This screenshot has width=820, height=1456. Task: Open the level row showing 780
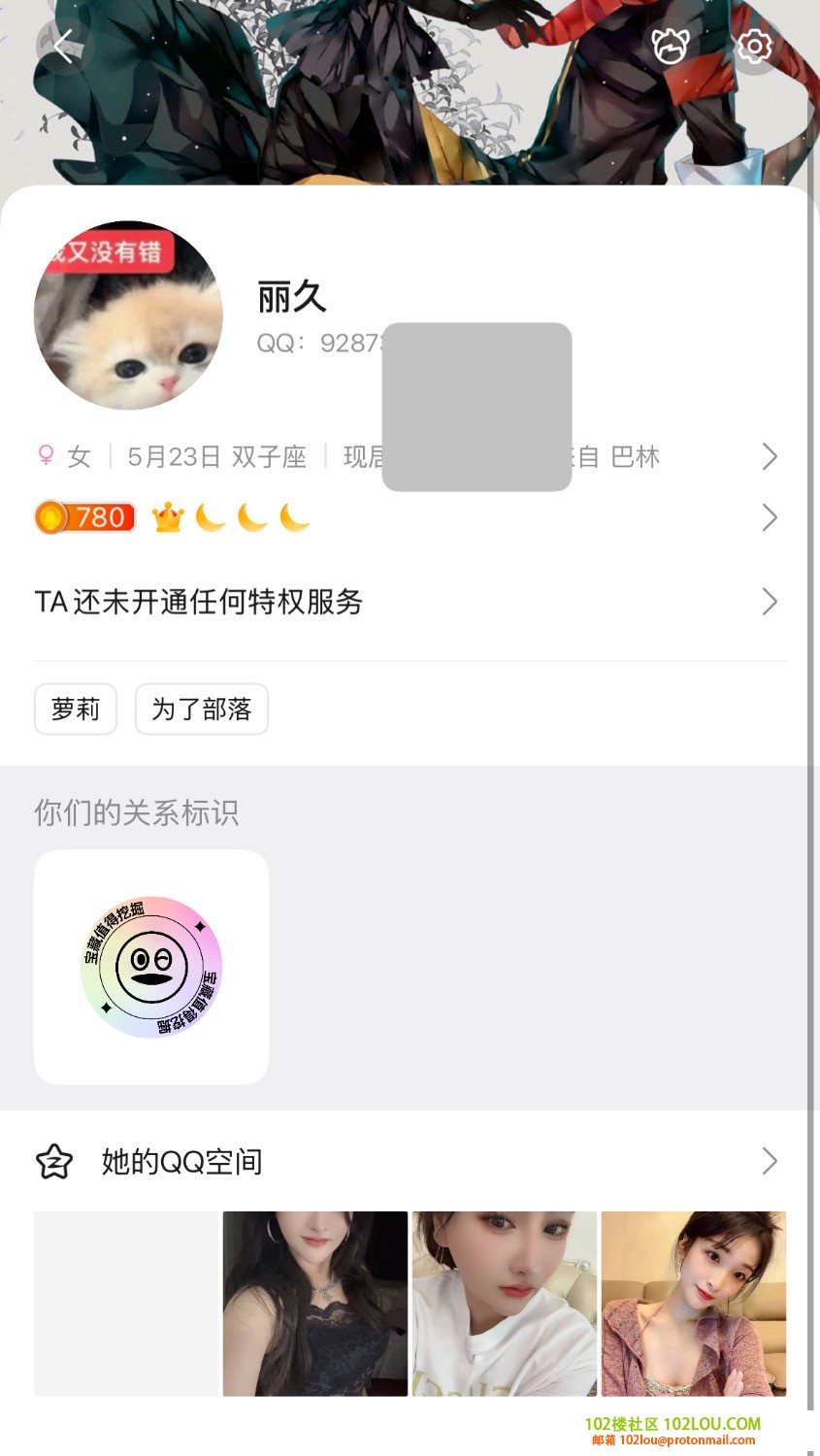406,517
